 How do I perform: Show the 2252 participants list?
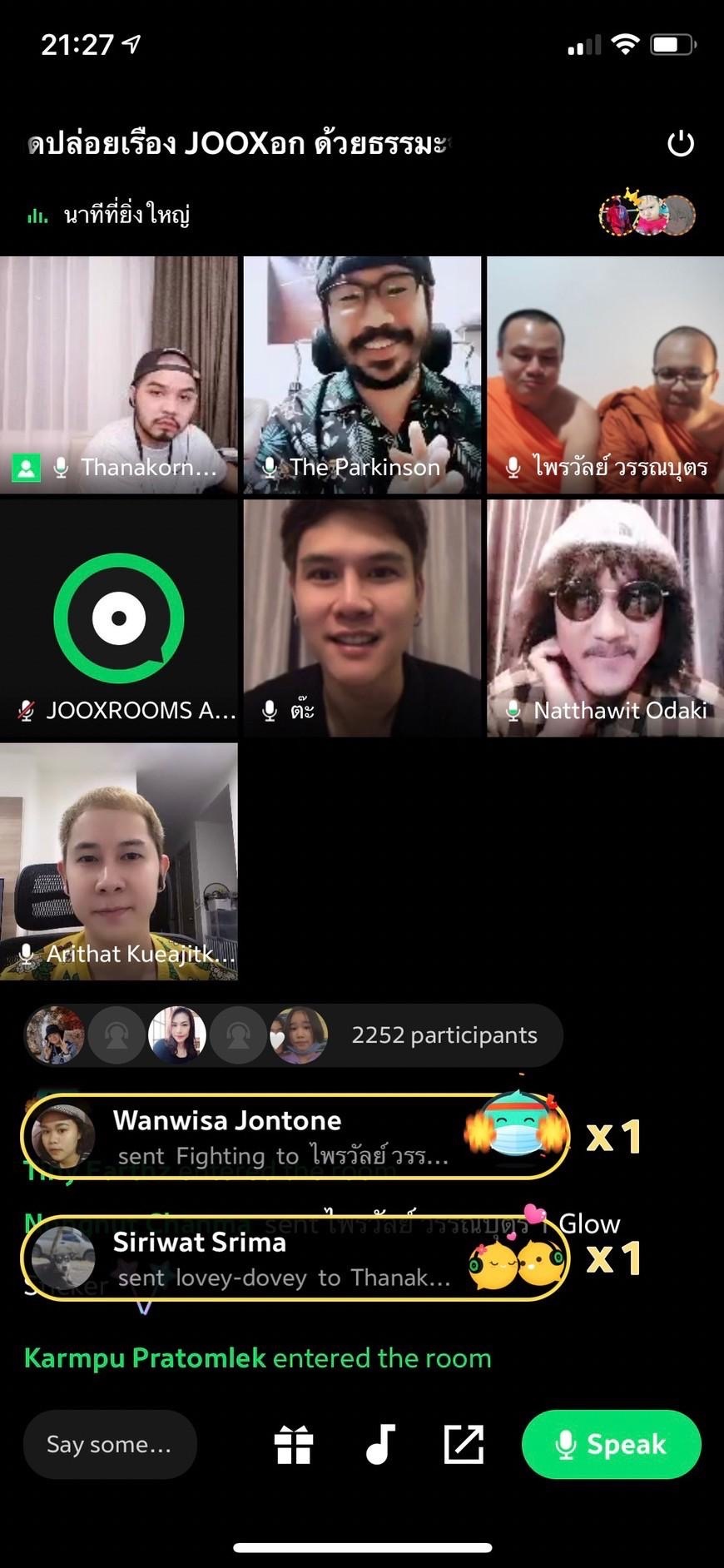[x=444, y=1035]
